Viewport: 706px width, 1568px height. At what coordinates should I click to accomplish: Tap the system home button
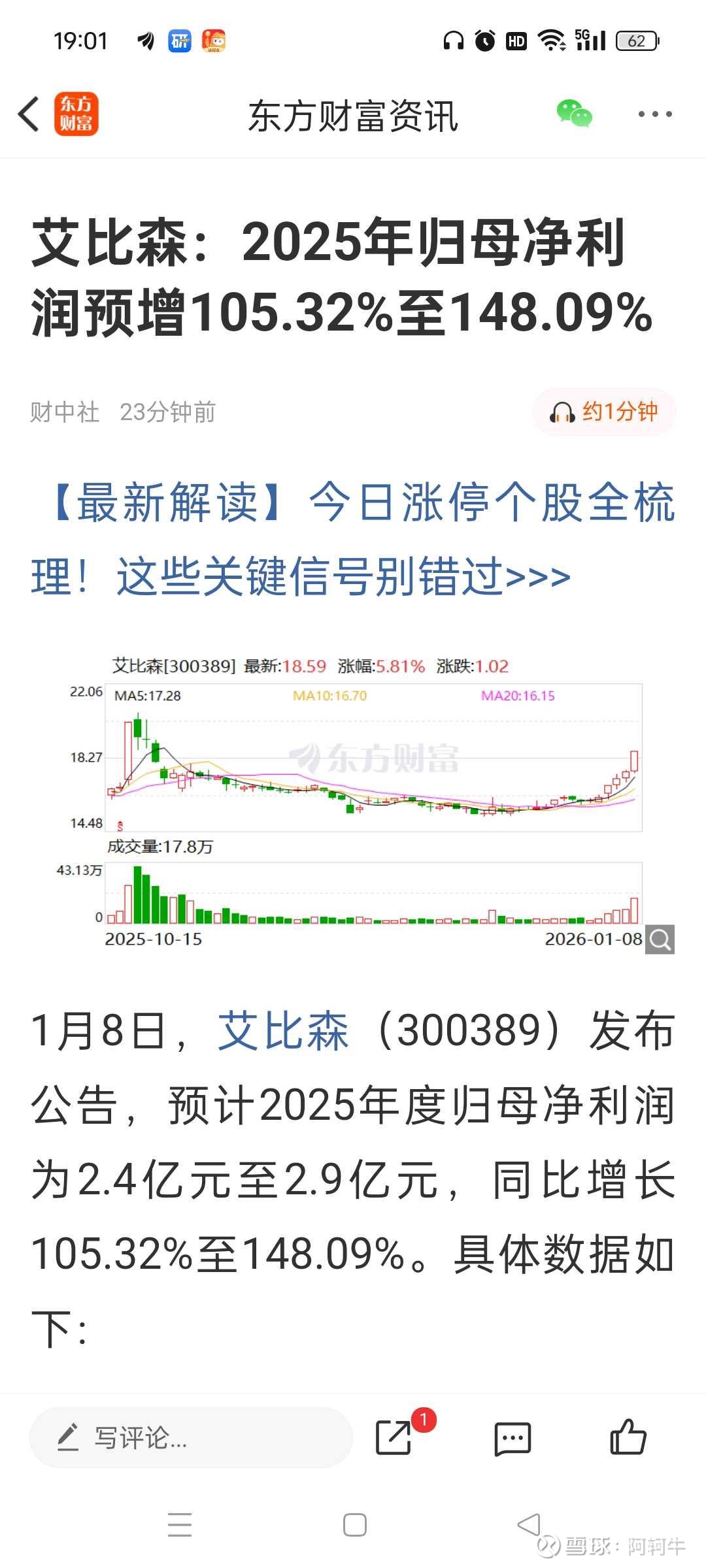(x=354, y=1526)
